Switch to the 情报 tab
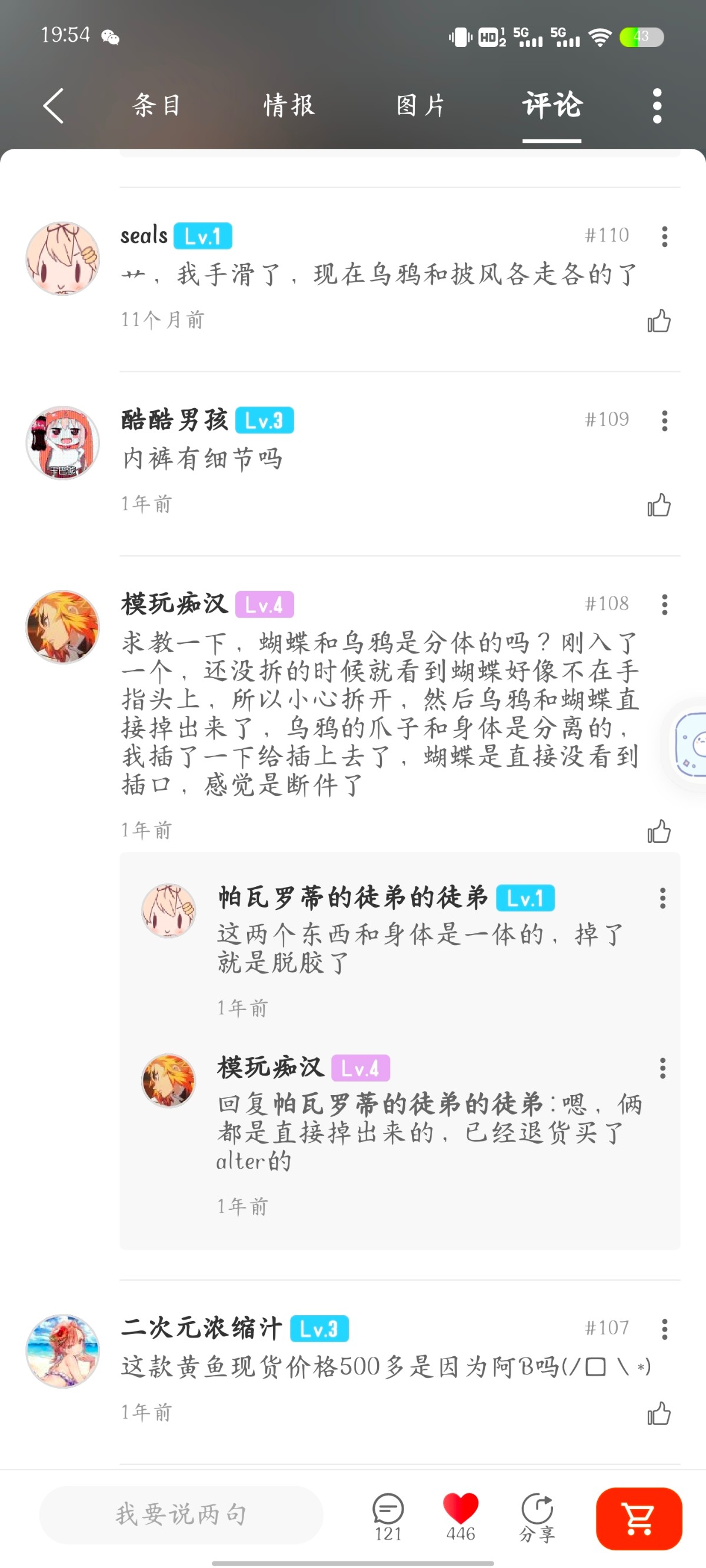Screen dimensions: 706x1568 pyautogui.click(x=289, y=106)
